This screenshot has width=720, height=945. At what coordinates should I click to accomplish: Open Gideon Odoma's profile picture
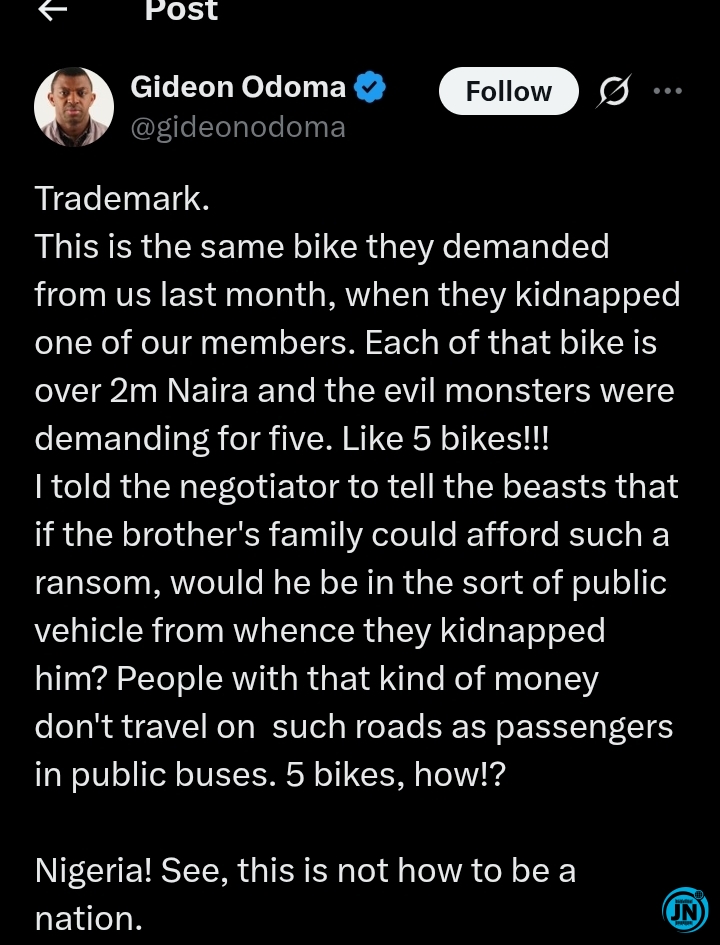point(74,107)
